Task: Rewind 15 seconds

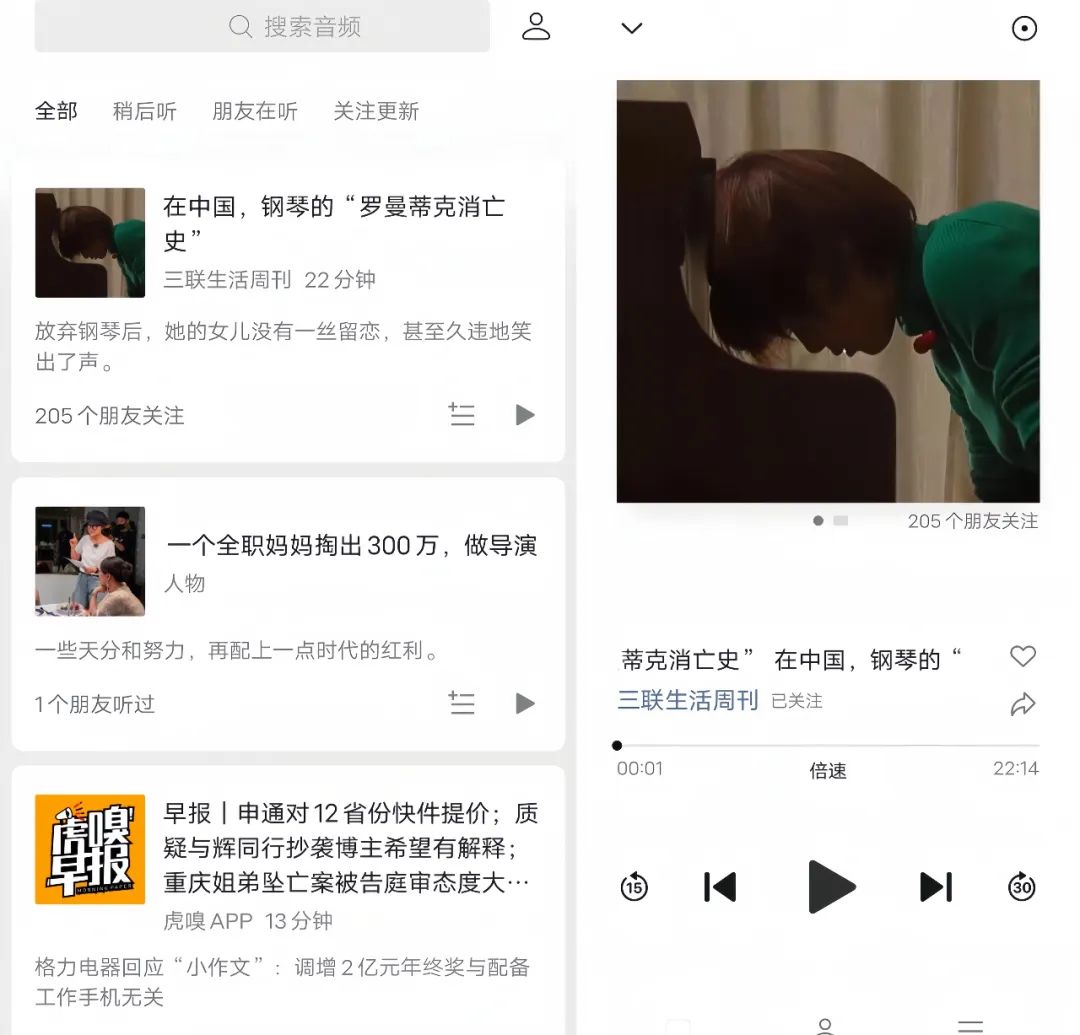Action: pyautogui.click(x=634, y=887)
